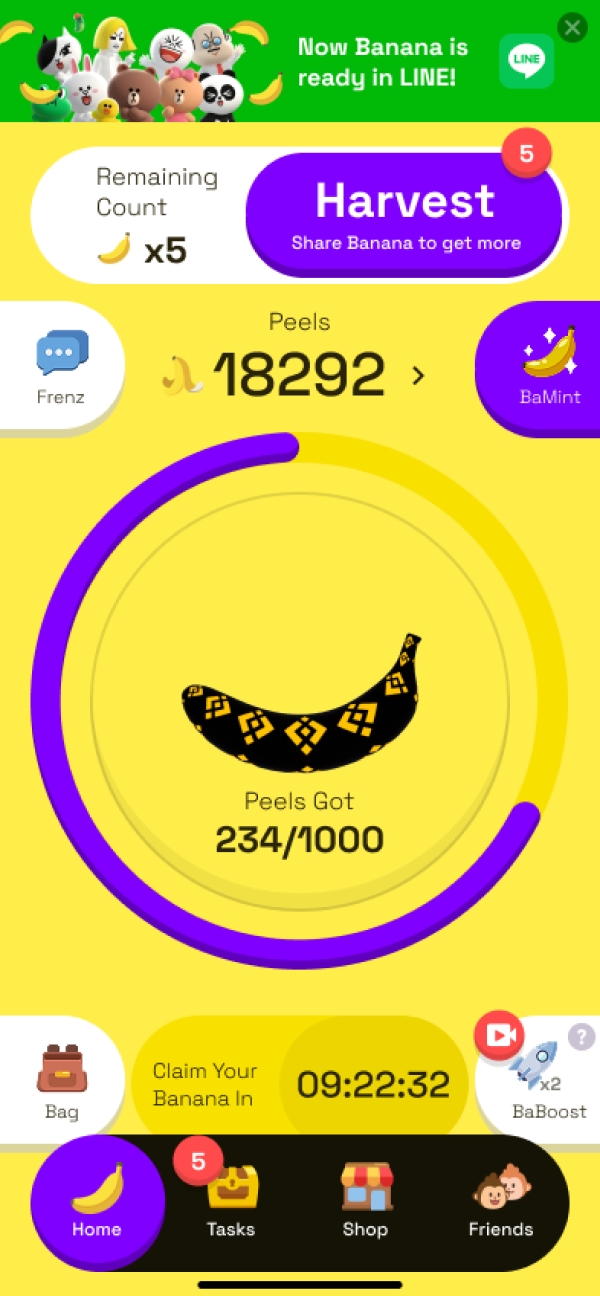Switch to the Friends tab
This screenshot has height=1296, width=600.
[x=500, y=1202]
